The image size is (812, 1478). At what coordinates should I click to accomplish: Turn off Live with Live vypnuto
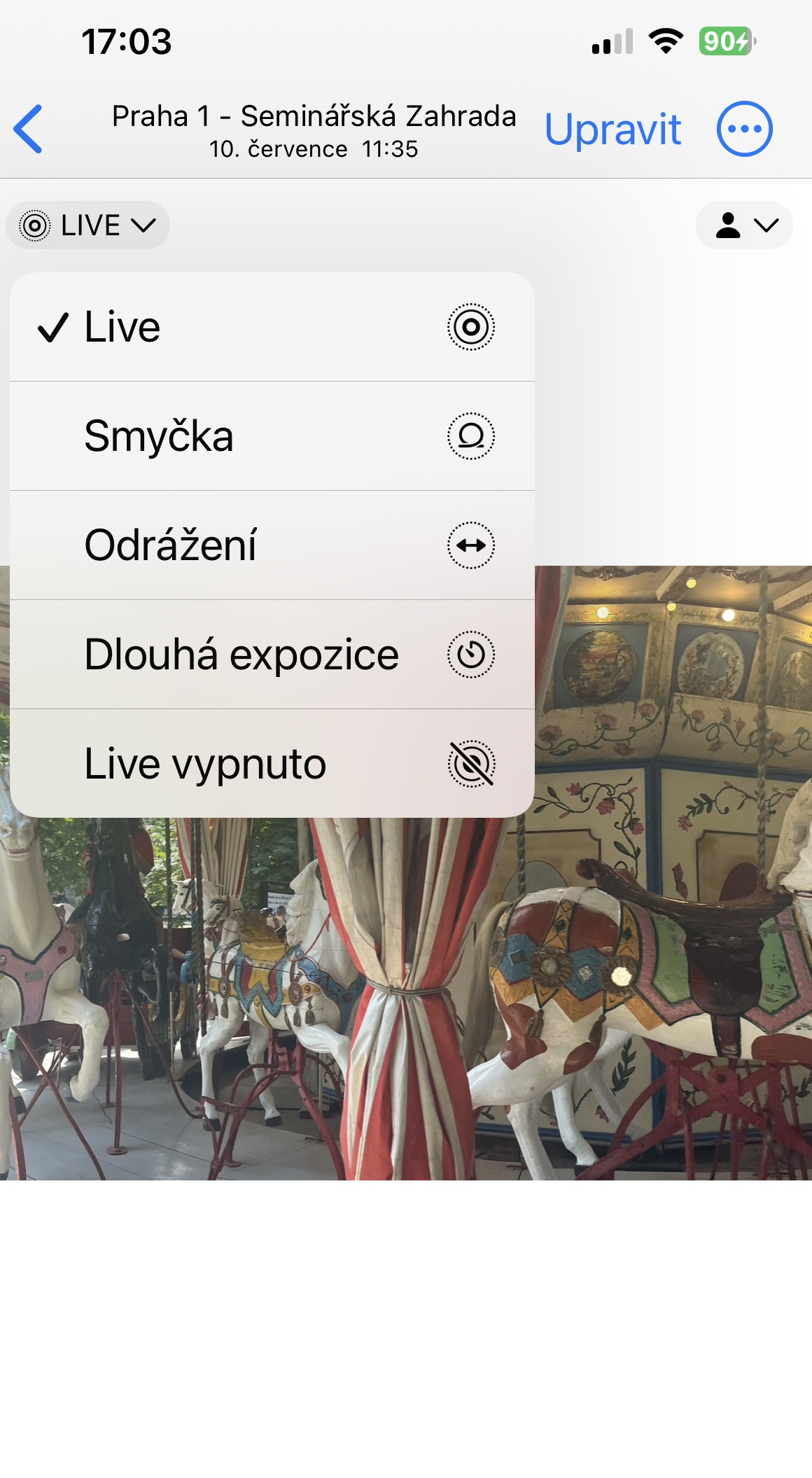272,764
